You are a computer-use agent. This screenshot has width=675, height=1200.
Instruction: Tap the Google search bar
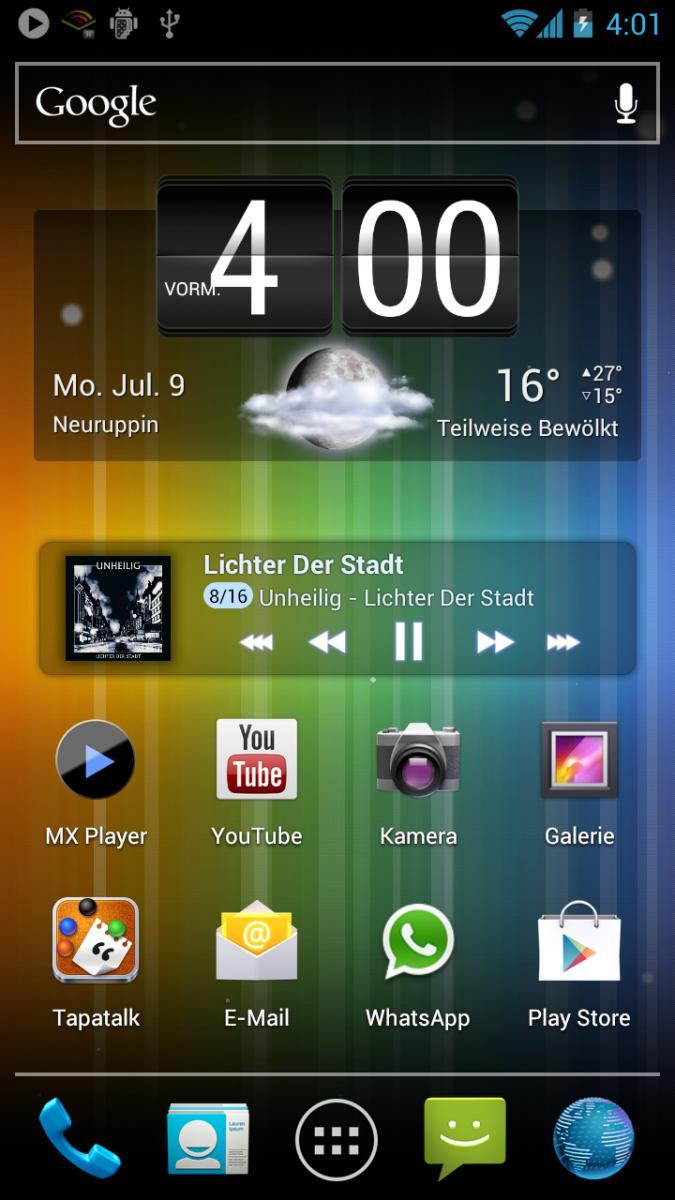tap(337, 103)
